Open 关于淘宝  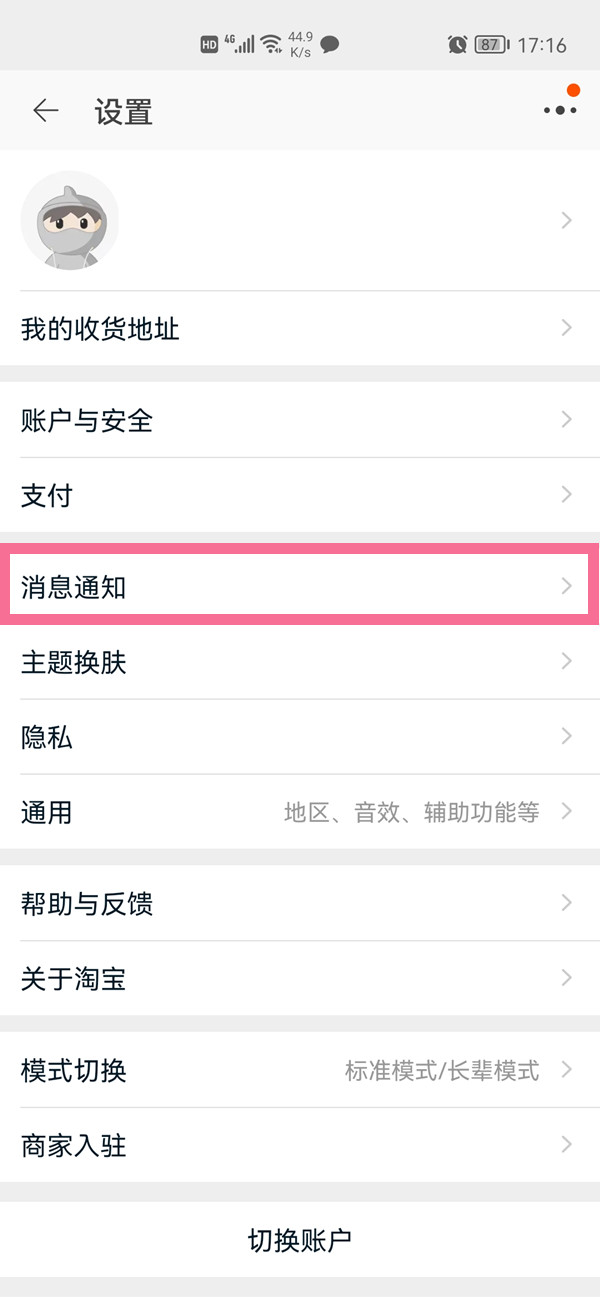pyautogui.click(x=300, y=978)
